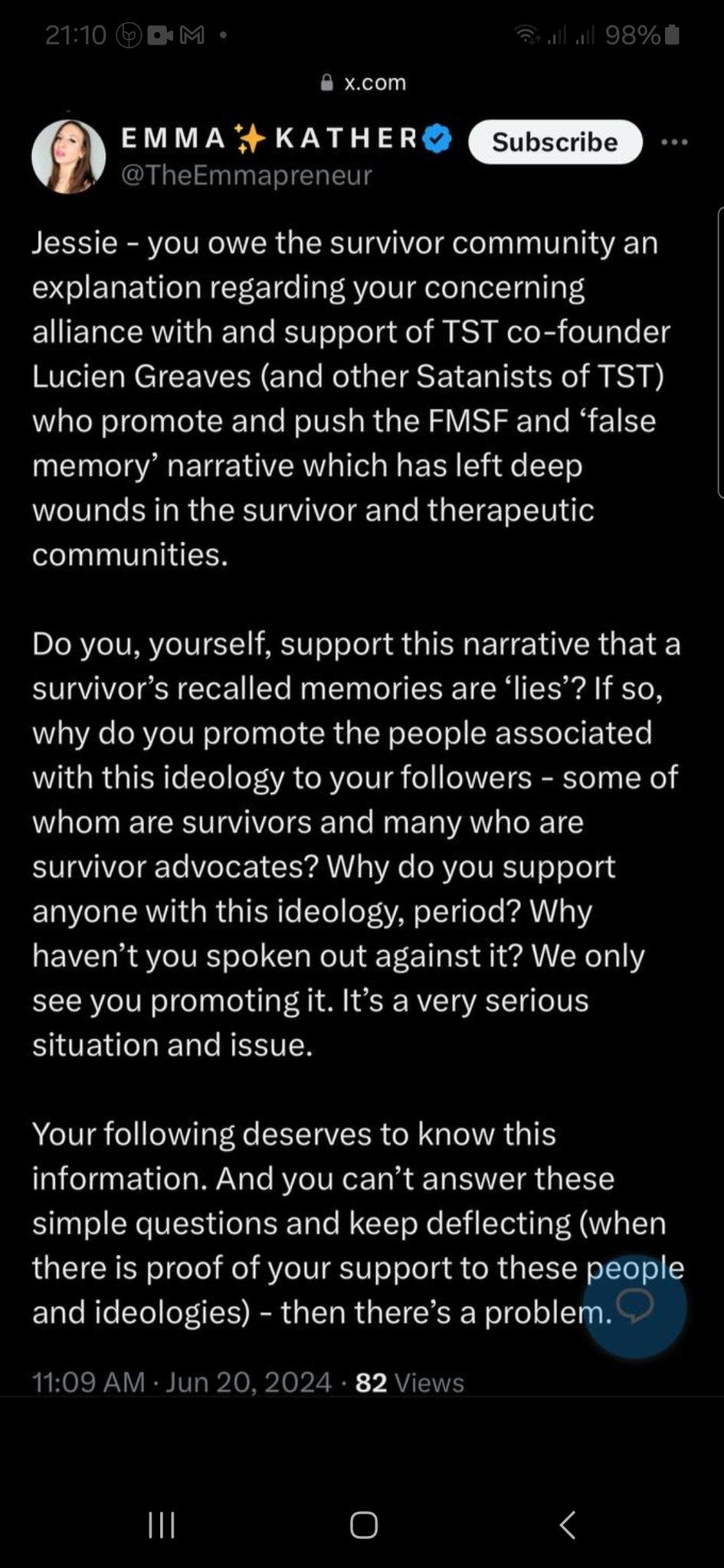Open the @TheEmmapreneur profile handle
The width and height of the screenshot is (724, 1568).
click(247, 175)
